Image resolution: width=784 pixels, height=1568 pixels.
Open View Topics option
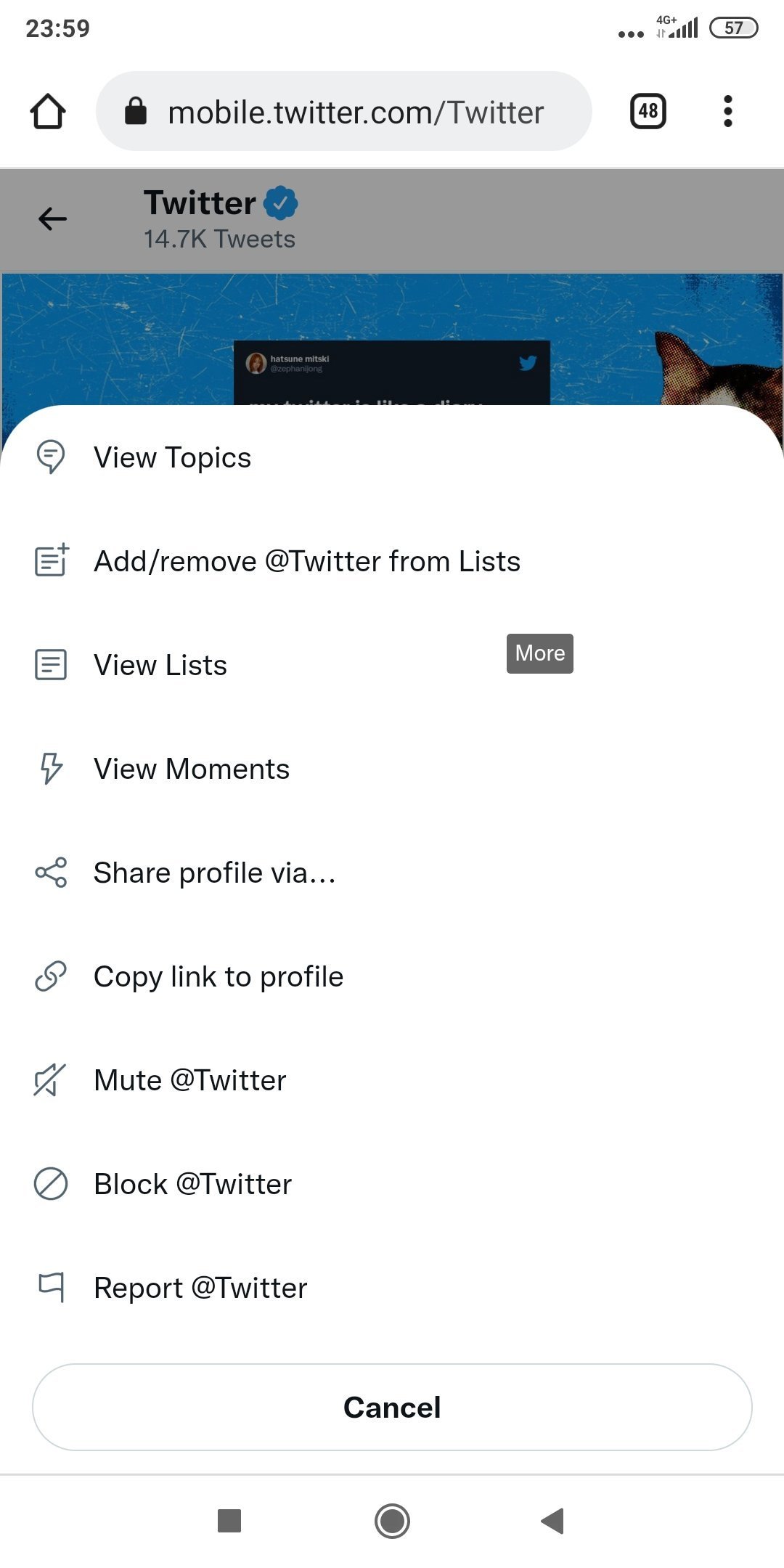click(x=392, y=457)
